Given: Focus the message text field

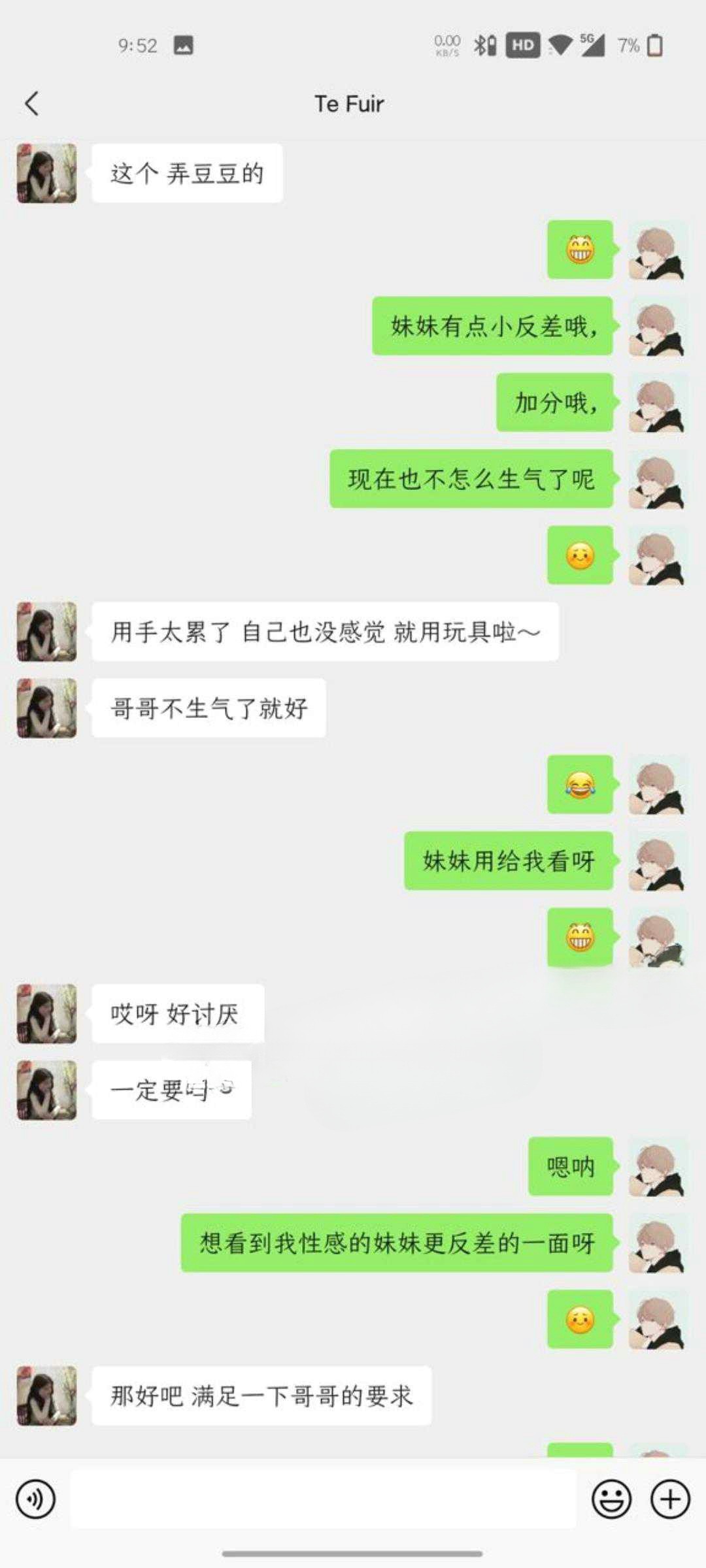Looking at the screenshot, I should (x=323, y=1499).
